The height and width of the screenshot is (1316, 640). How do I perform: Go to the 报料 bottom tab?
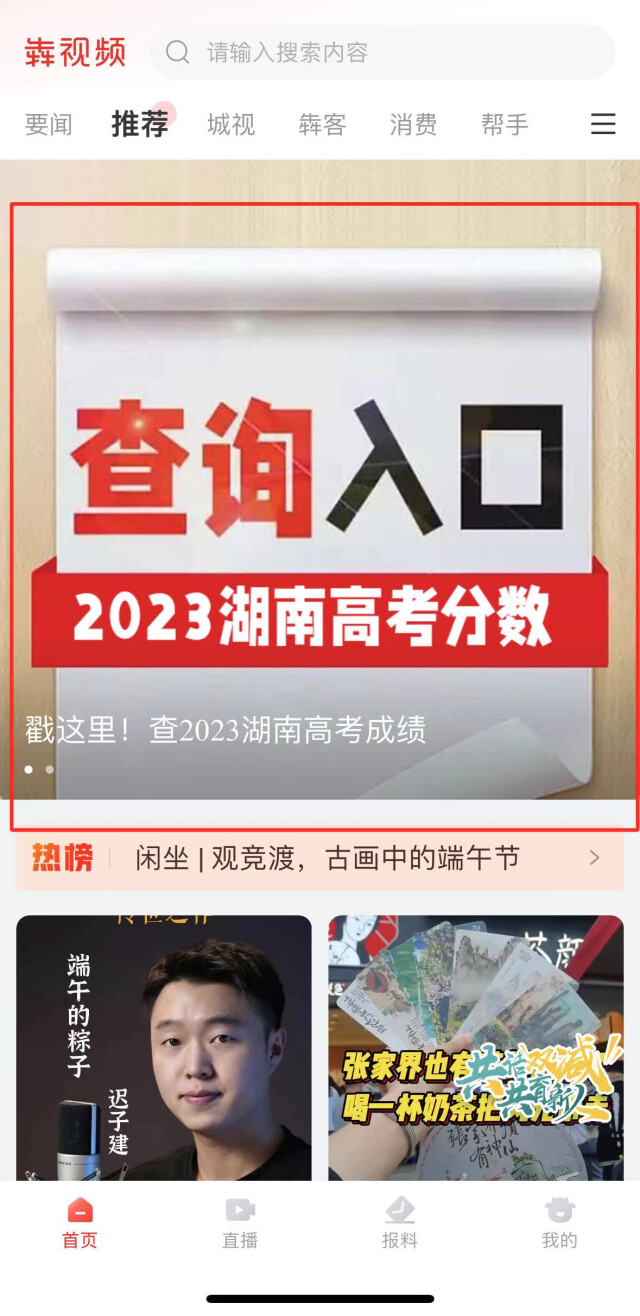coord(400,1224)
